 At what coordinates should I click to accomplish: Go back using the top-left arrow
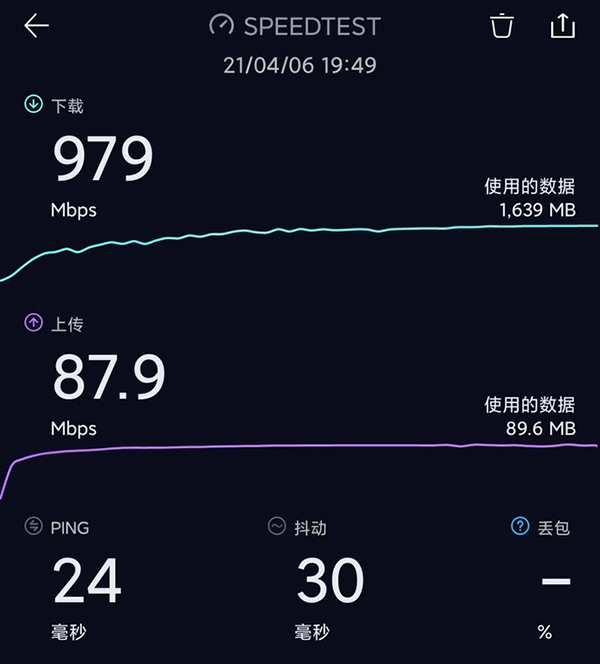(37, 26)
